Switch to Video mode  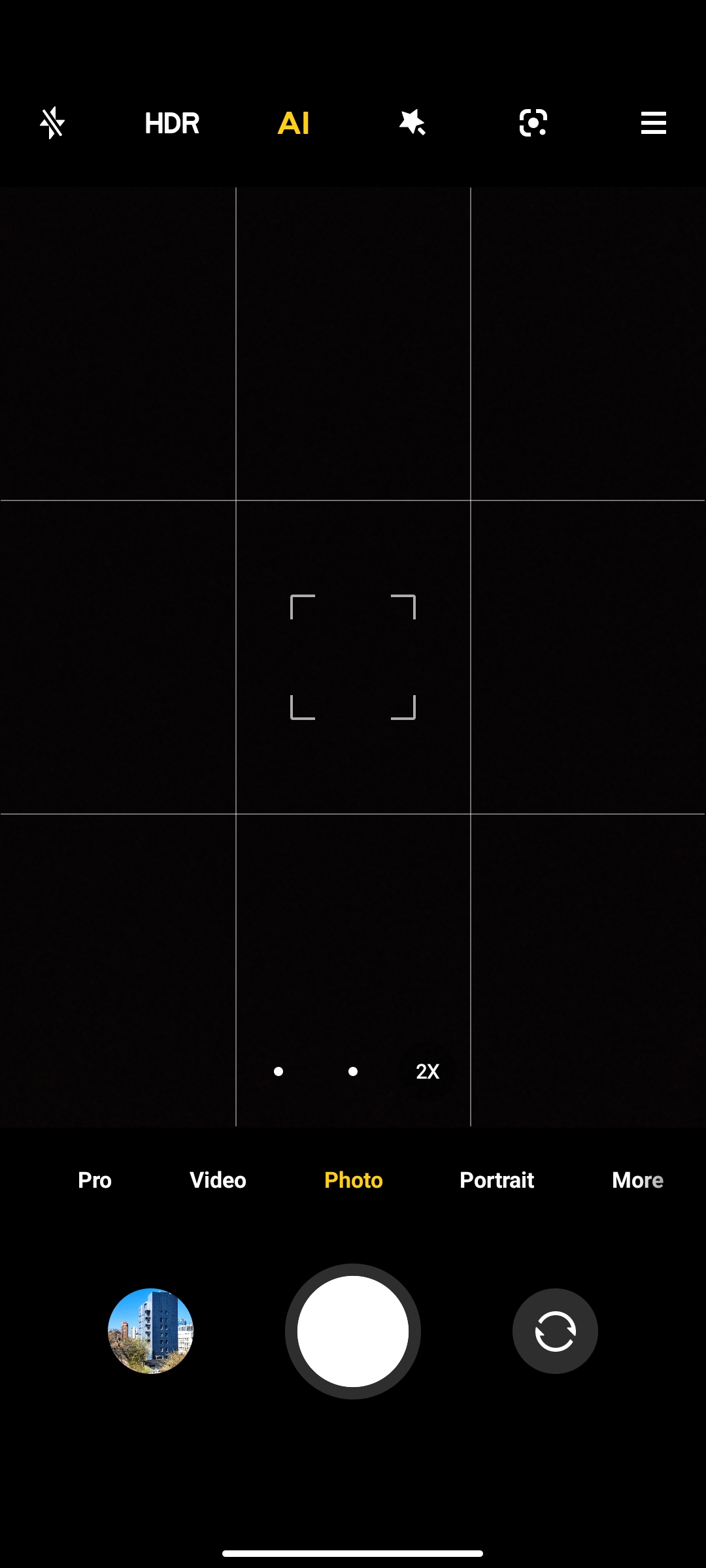click(x=218, y=1180)
